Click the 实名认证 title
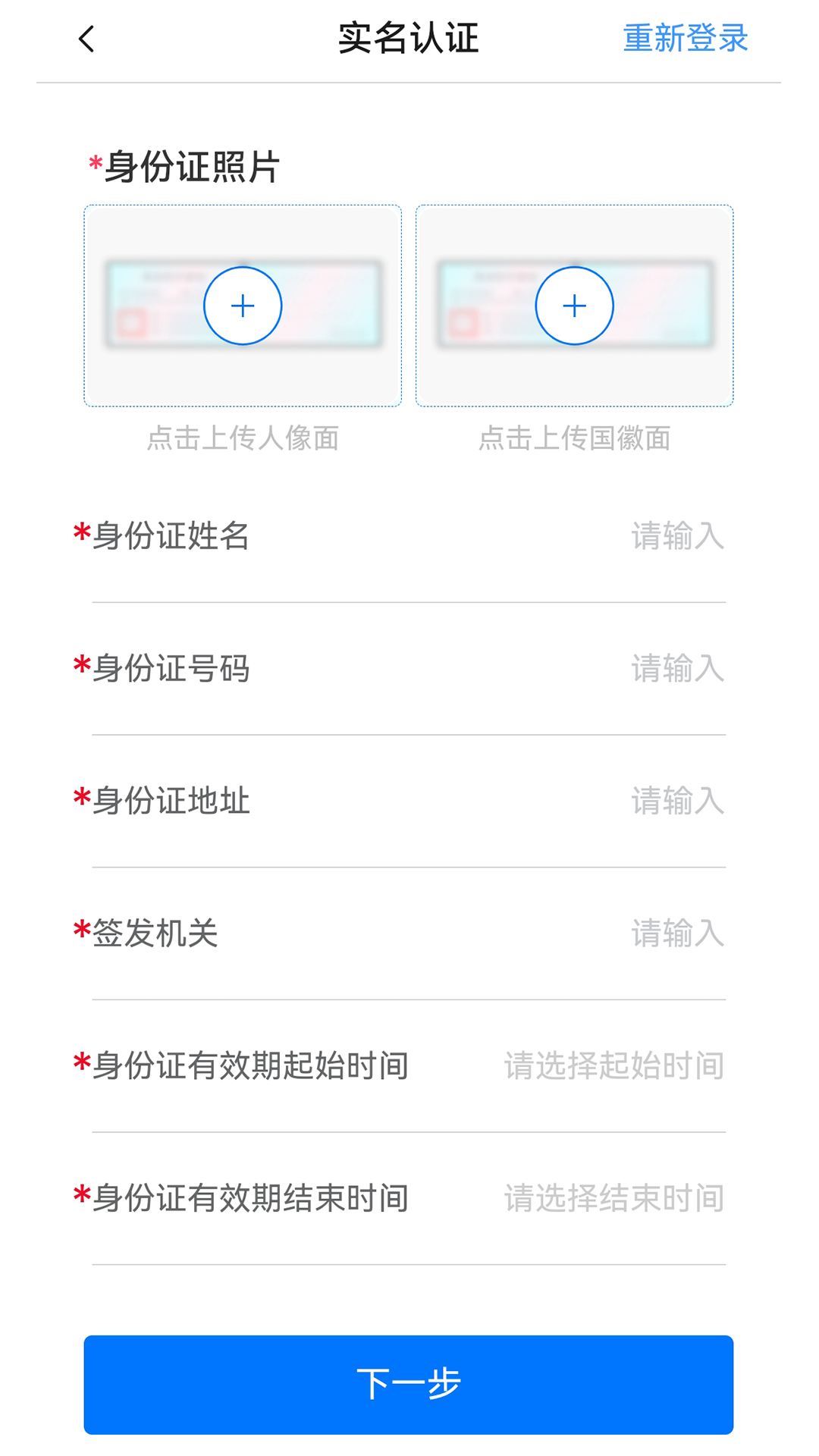 409,37
